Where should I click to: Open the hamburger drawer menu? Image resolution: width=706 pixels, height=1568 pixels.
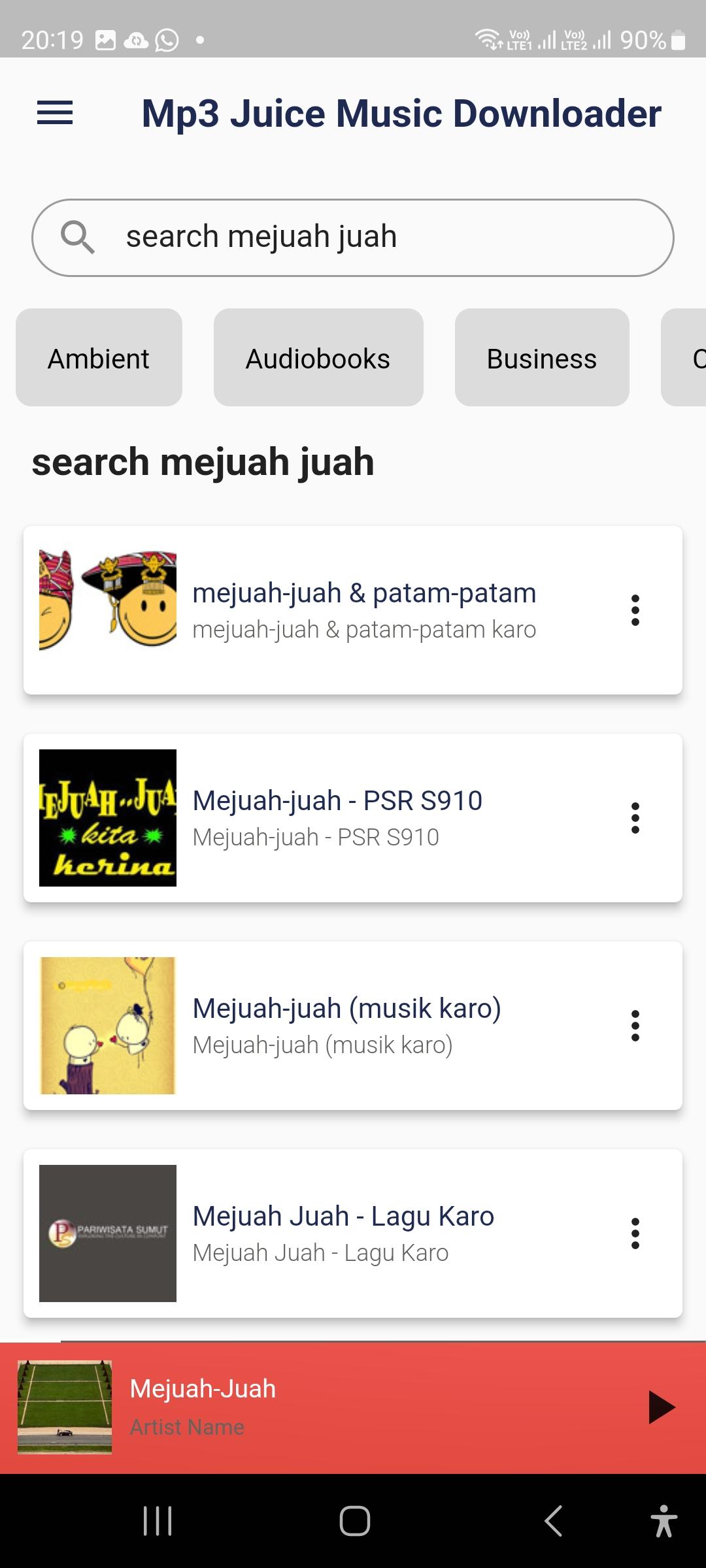point(55,113)
